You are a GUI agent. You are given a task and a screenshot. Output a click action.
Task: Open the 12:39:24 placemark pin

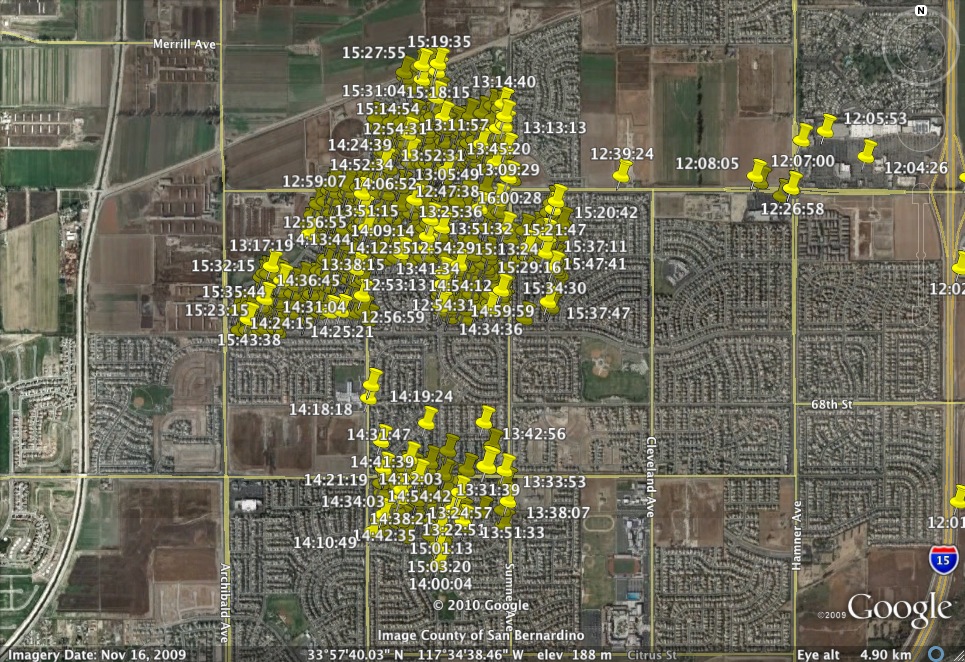622,172
